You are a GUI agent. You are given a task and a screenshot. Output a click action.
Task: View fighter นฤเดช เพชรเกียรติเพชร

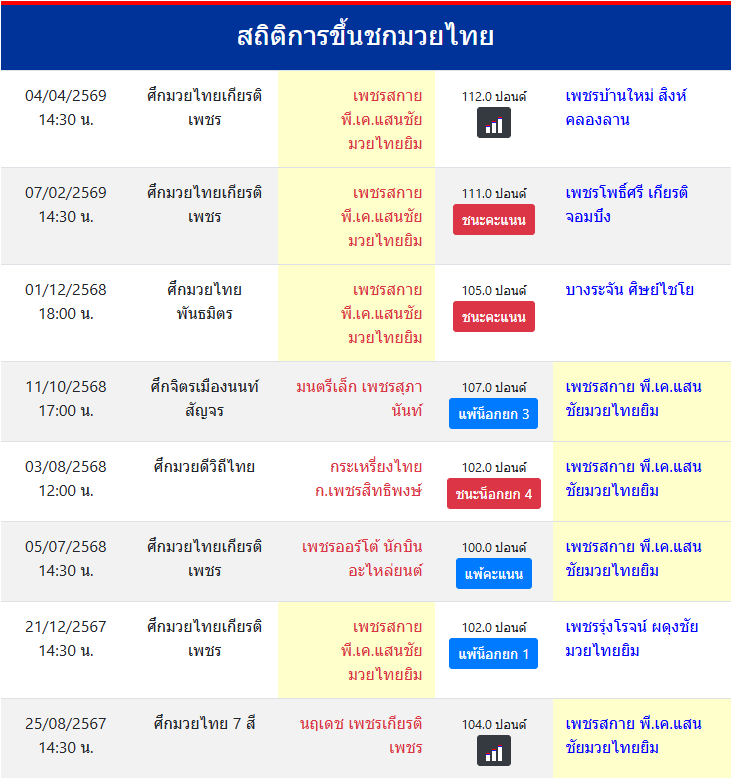click(x=362, y=736)
